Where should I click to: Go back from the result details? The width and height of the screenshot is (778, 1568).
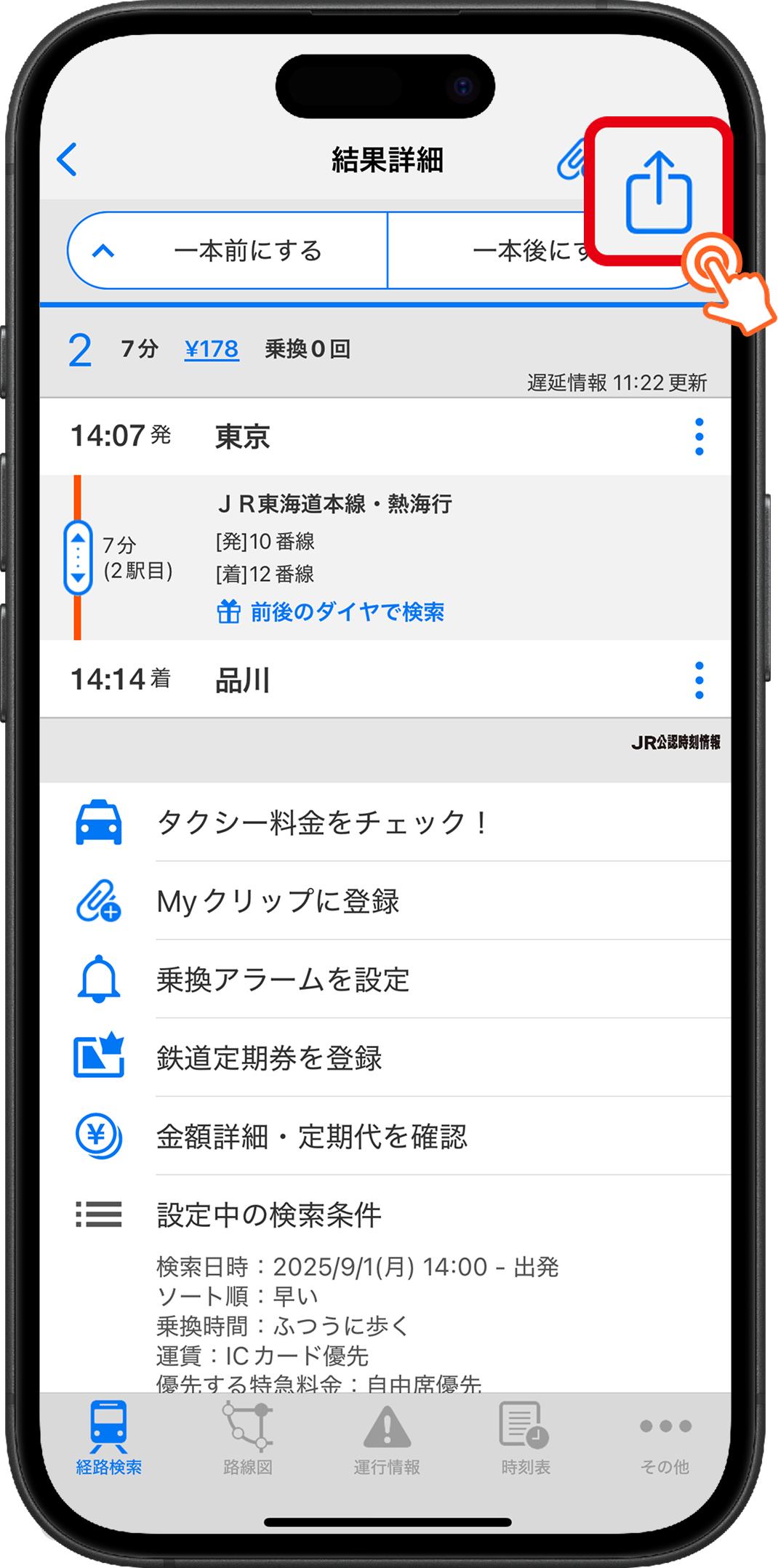[68, 159]
